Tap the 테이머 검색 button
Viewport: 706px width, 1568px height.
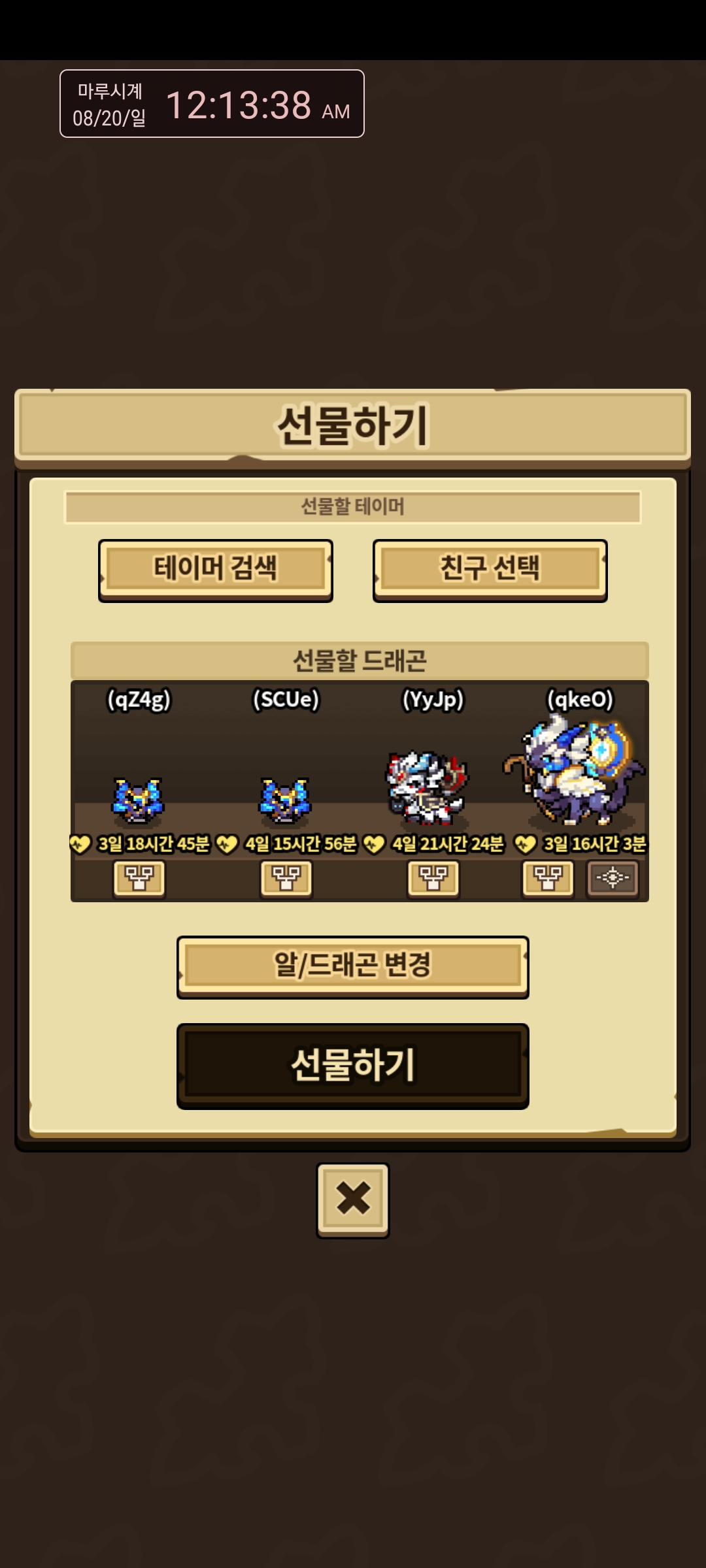[x=216, y=570]
